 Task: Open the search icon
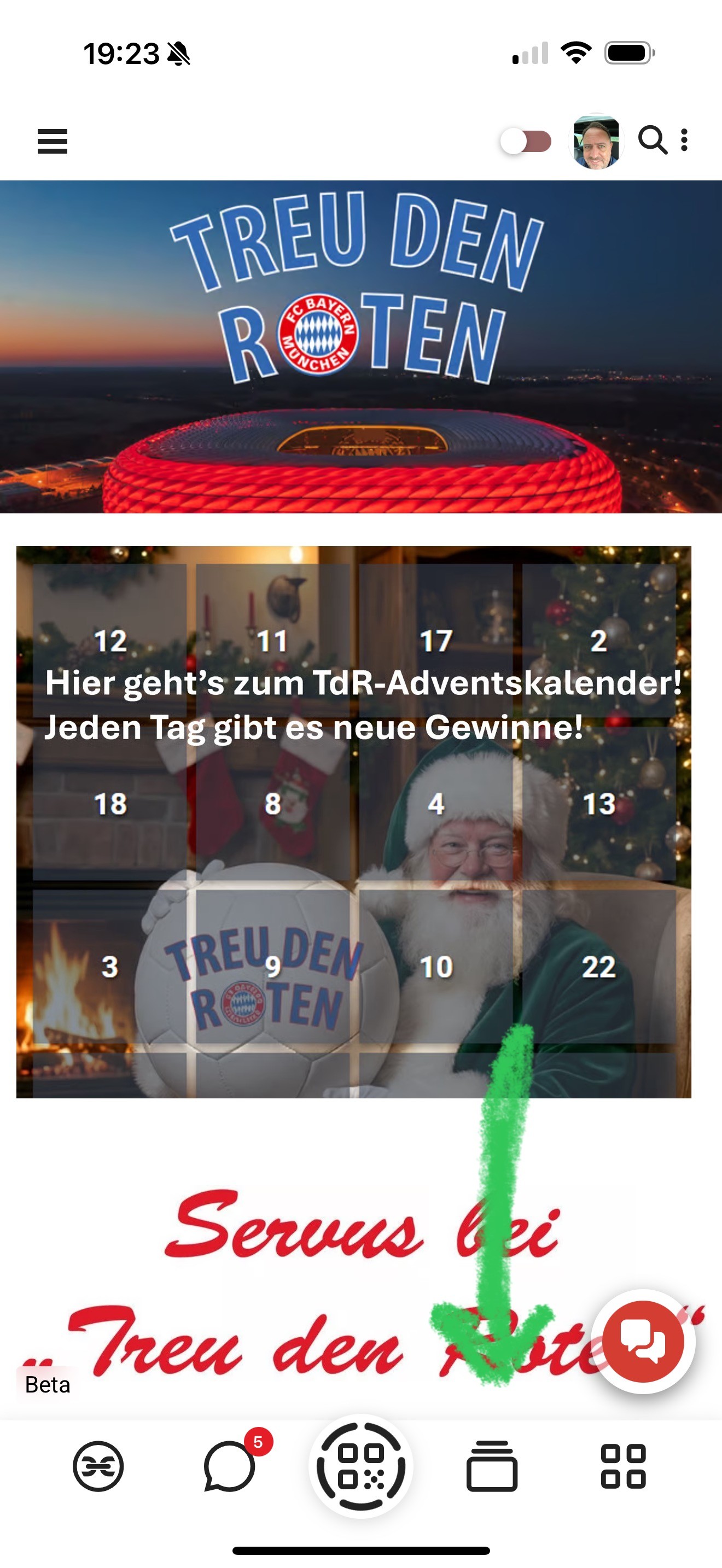(x=652, y=140)
